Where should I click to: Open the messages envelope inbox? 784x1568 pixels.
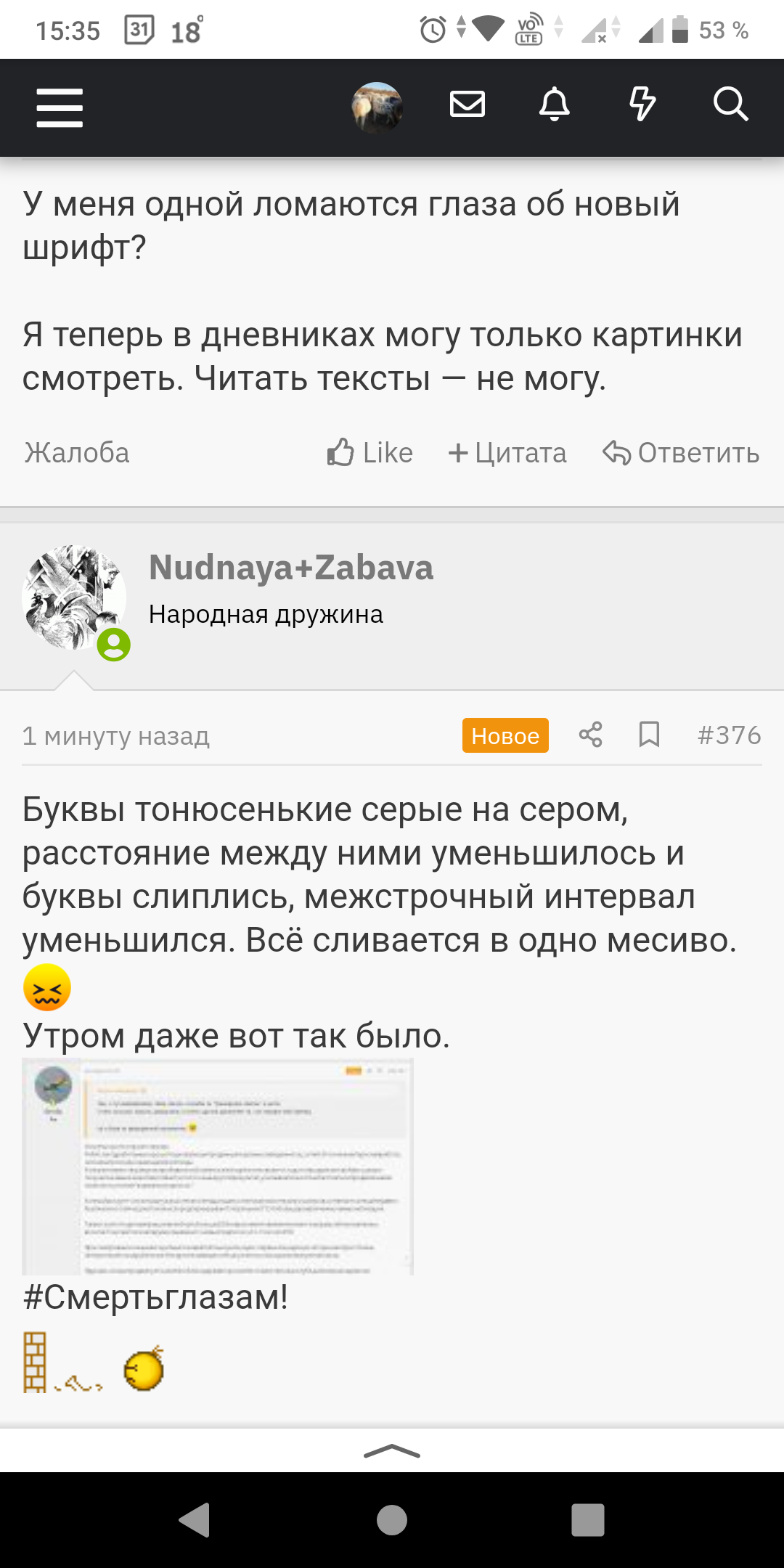[467, 105]
